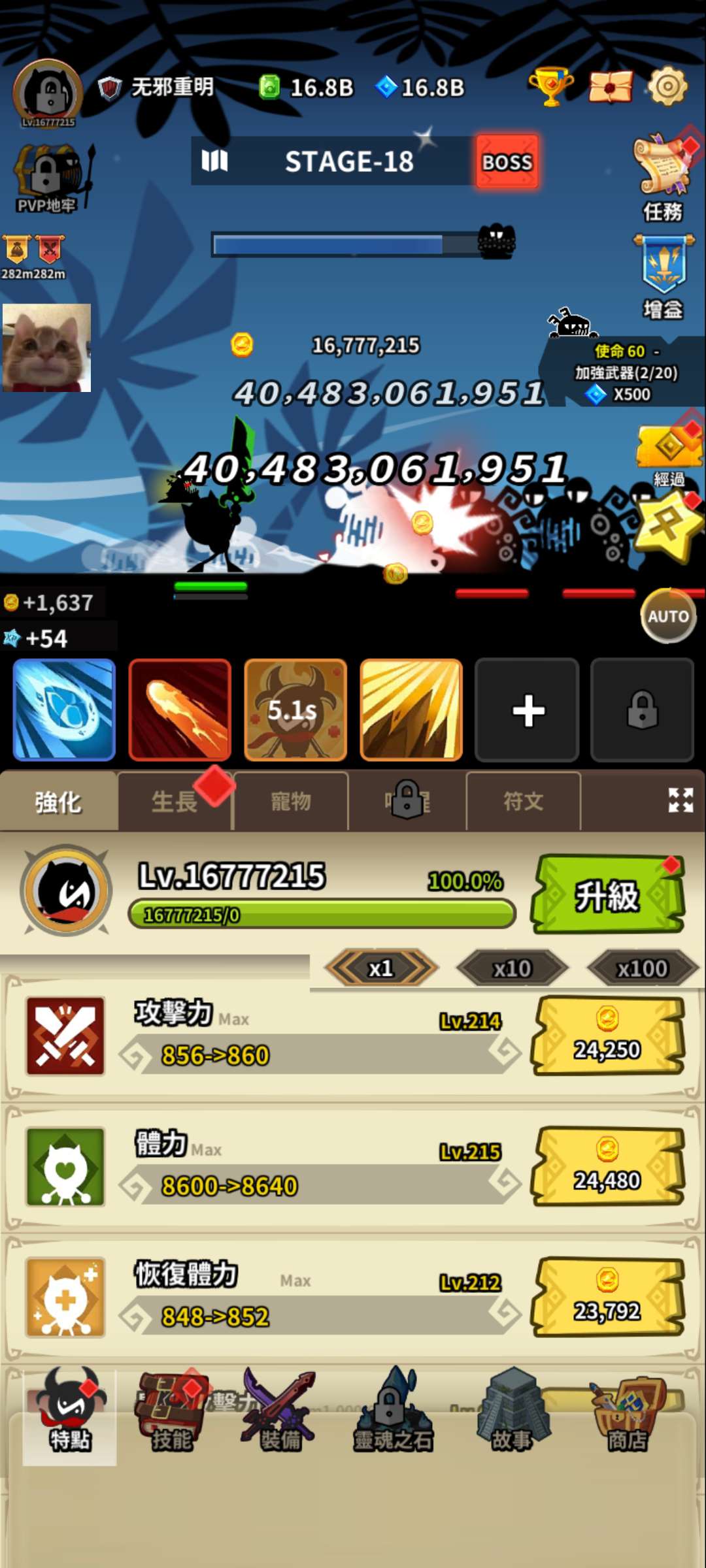Select the x10 upgrade multiplier
706x1568 pixels.
click(x=512, y=968)
